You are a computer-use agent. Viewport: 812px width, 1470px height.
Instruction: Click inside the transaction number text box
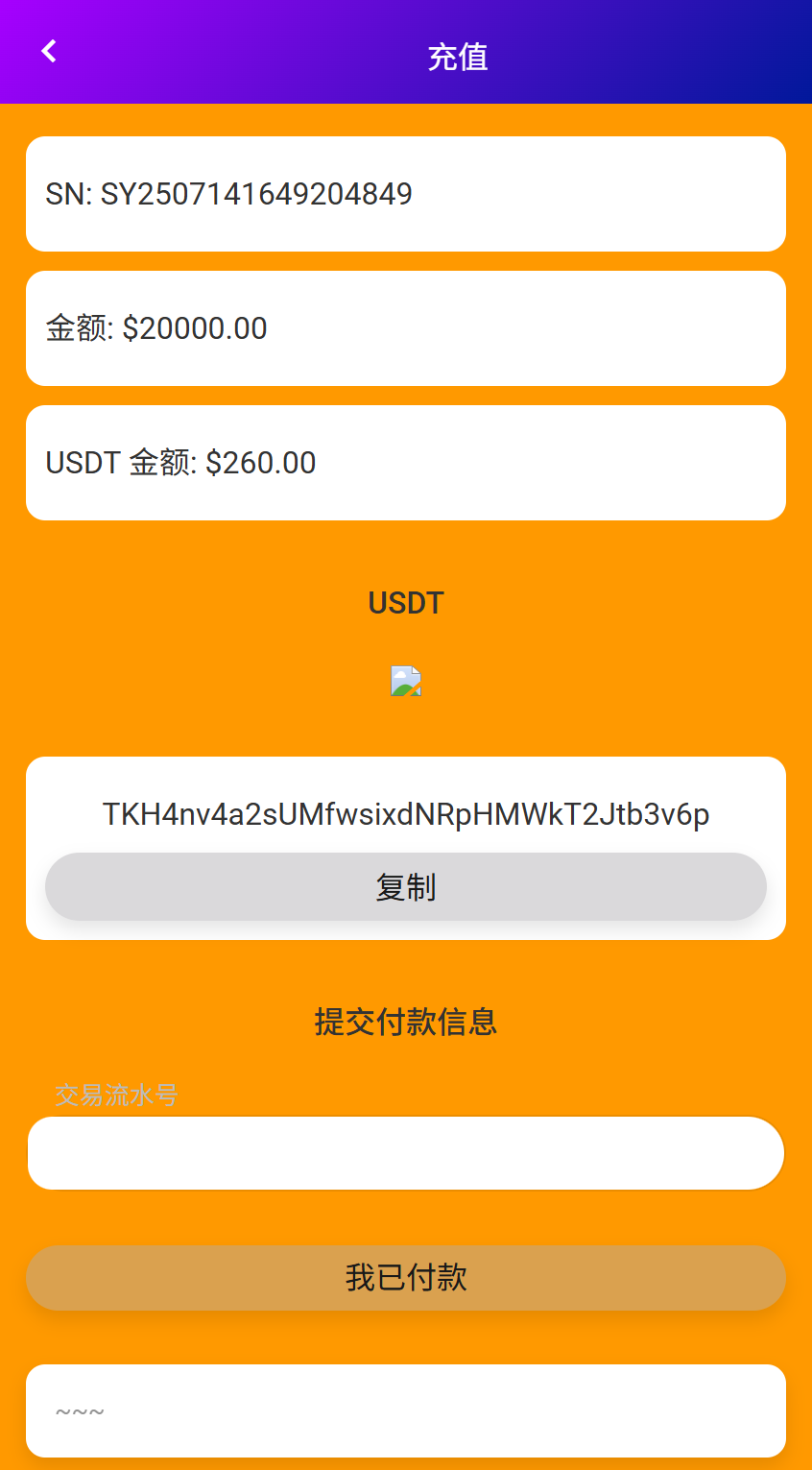click(x=406, y=1152)
